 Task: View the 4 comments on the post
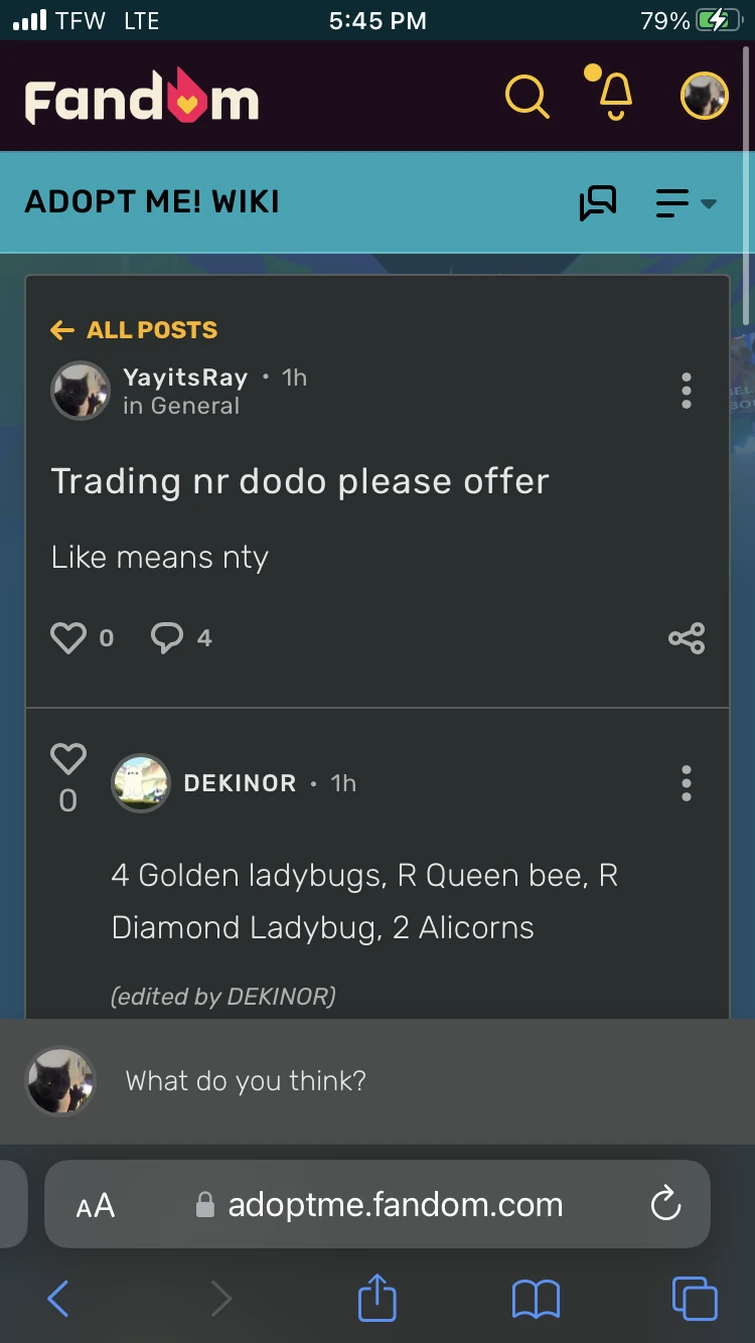point(168,638)
